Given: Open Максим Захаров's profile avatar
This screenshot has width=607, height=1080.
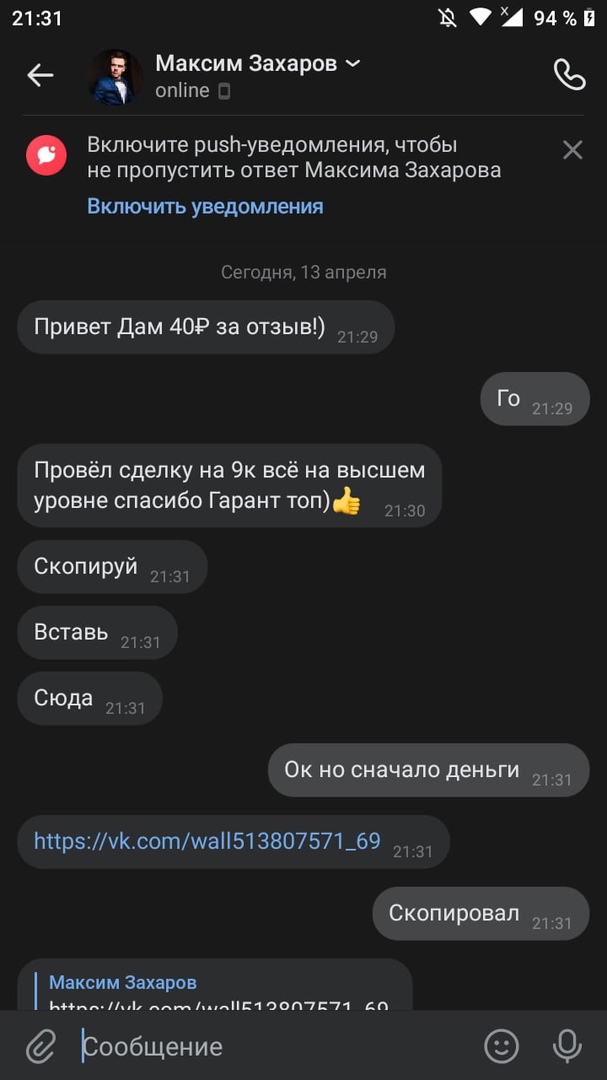Looking at the screenshot, I should [x=114, y=77].
